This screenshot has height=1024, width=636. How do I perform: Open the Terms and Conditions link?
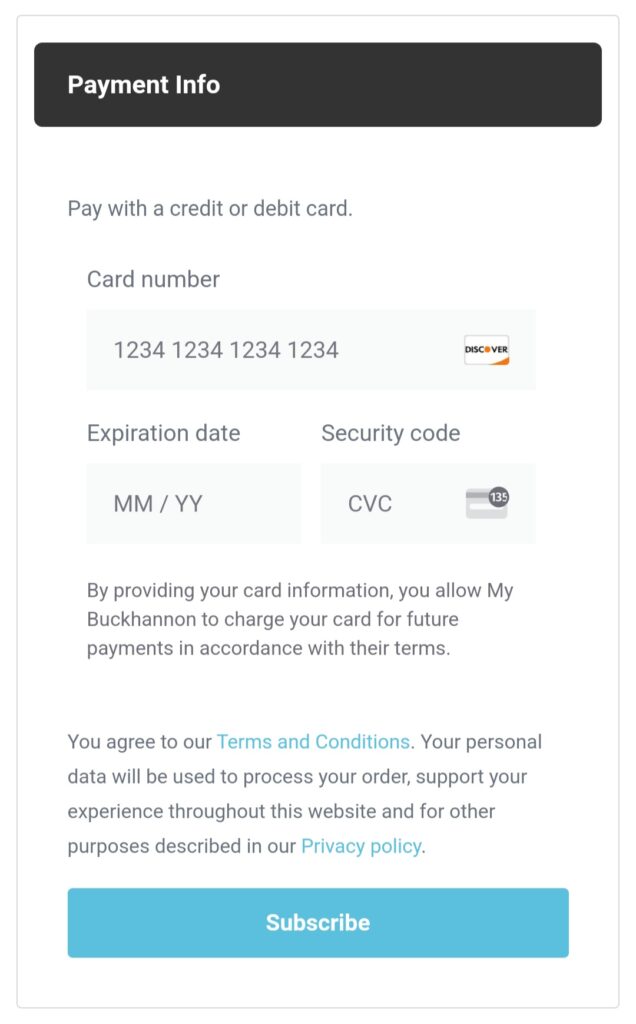coord(313,742)
